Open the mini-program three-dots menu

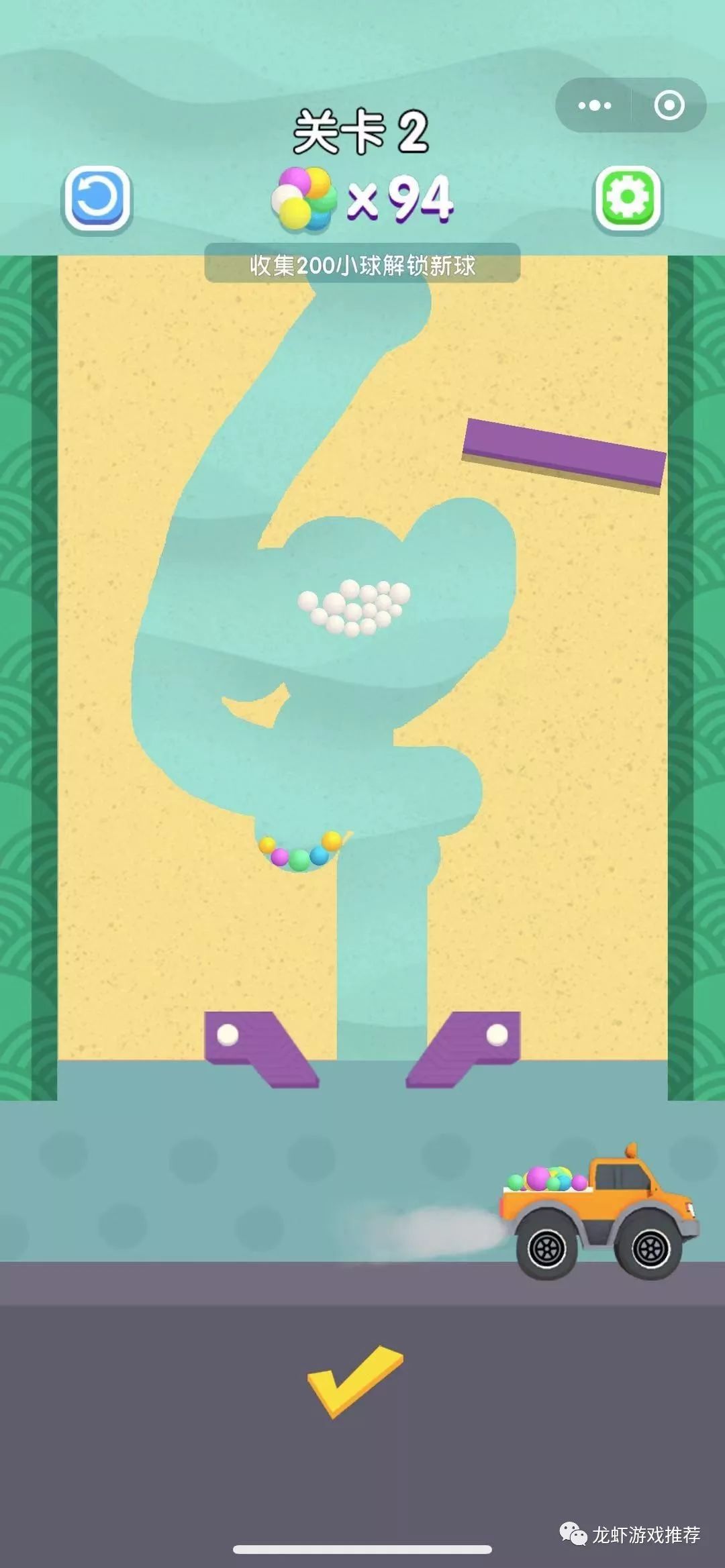[595, 105]
